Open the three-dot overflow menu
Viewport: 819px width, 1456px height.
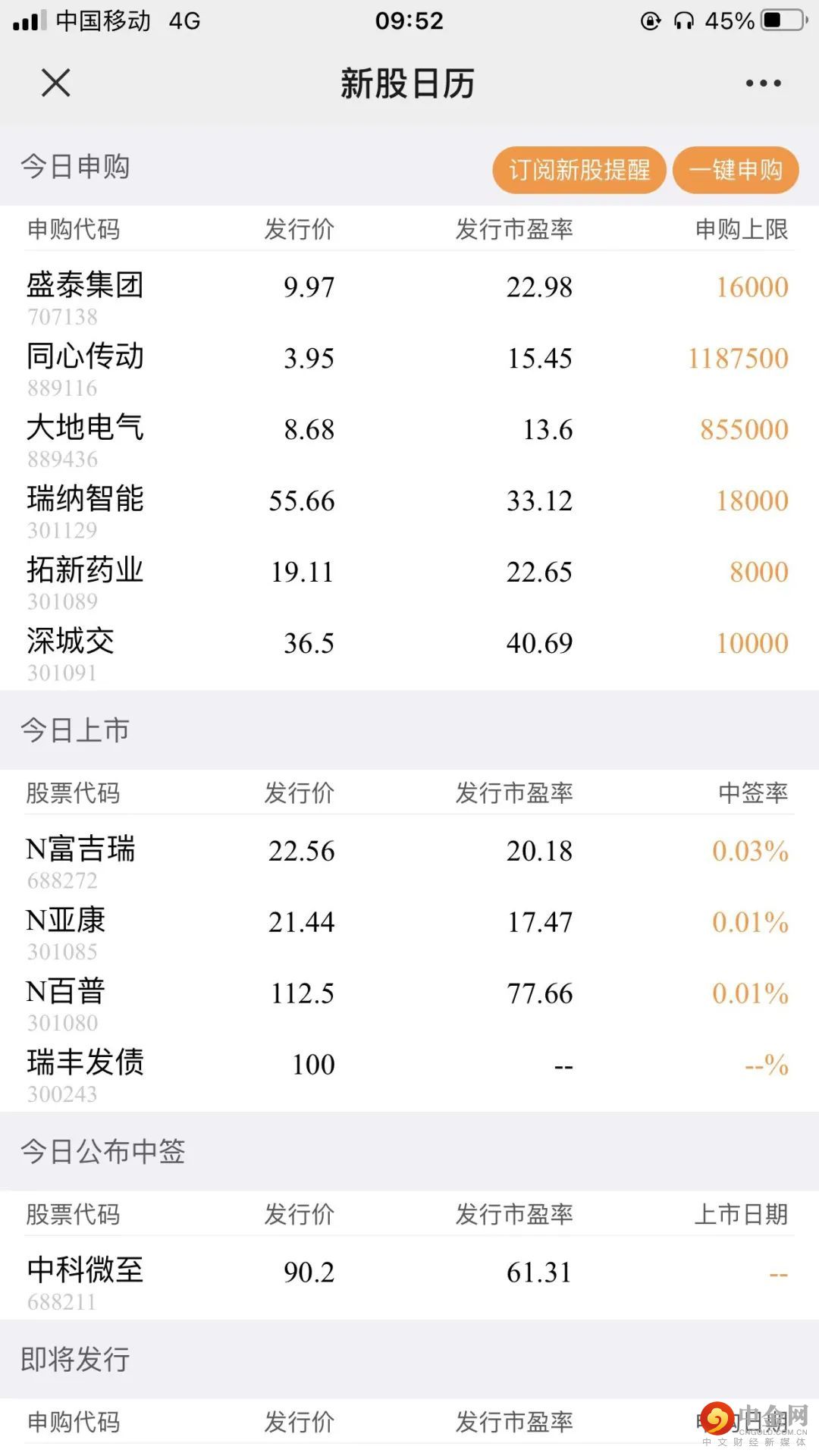(x=763, y=83)
